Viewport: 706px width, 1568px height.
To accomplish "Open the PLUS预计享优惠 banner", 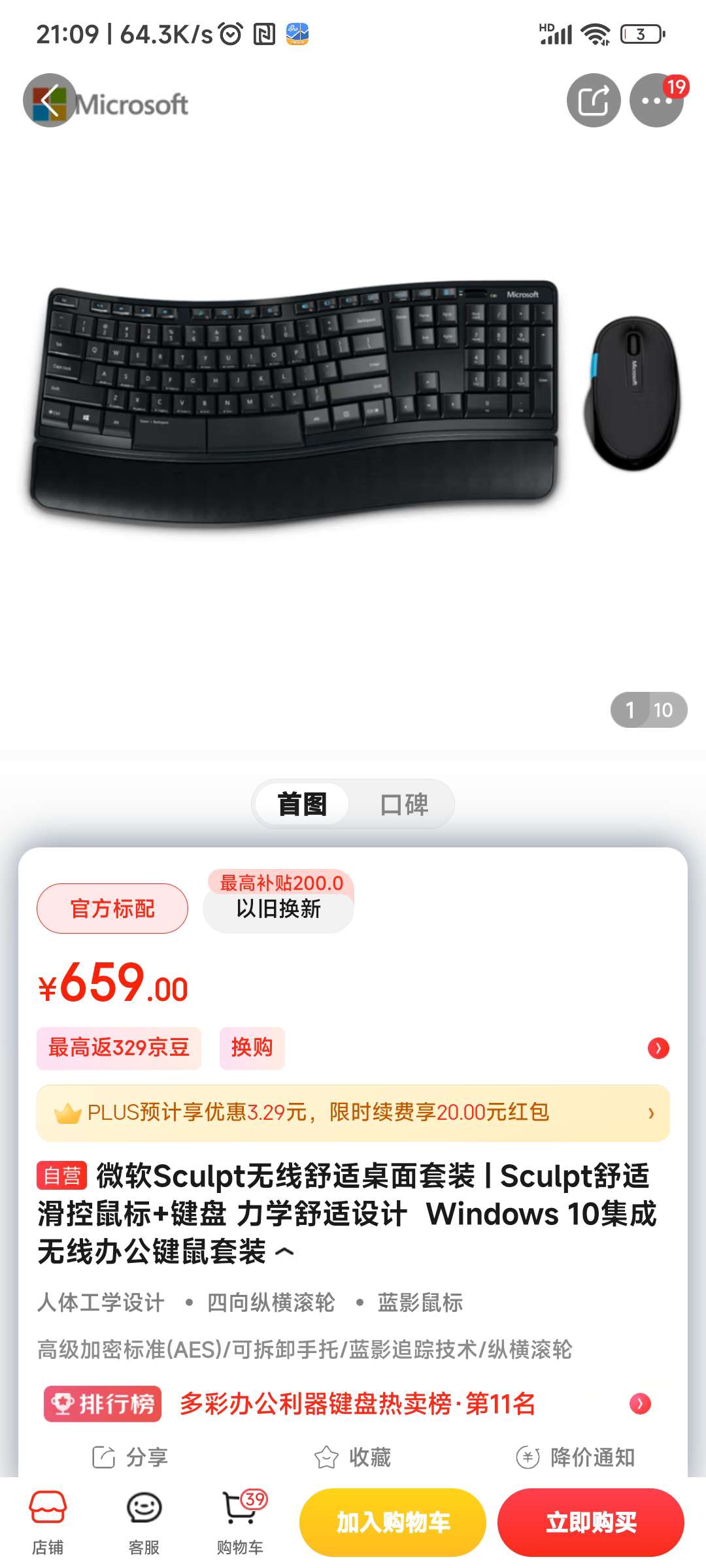I will click(353, 1113).
